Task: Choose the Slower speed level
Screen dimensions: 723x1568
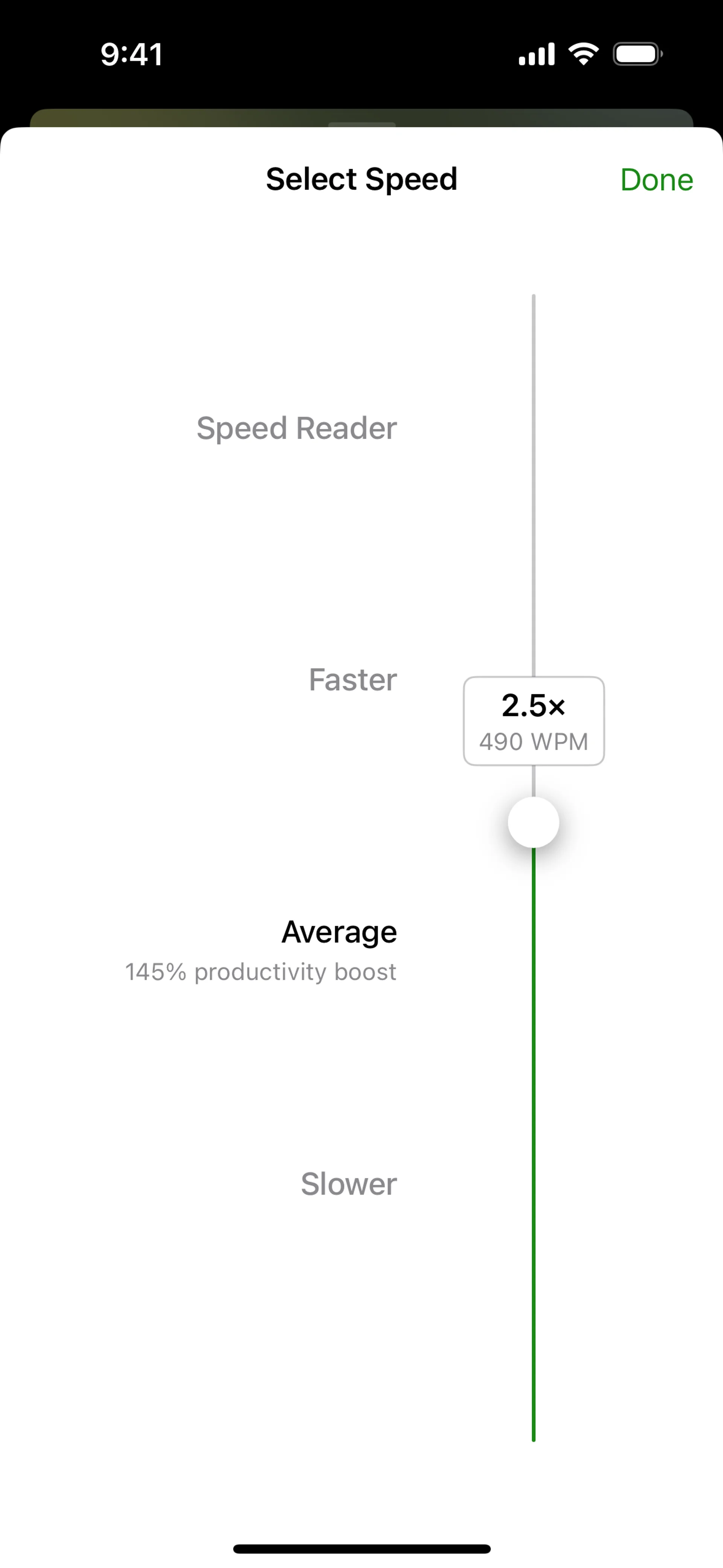Action: pos(349,1184)
